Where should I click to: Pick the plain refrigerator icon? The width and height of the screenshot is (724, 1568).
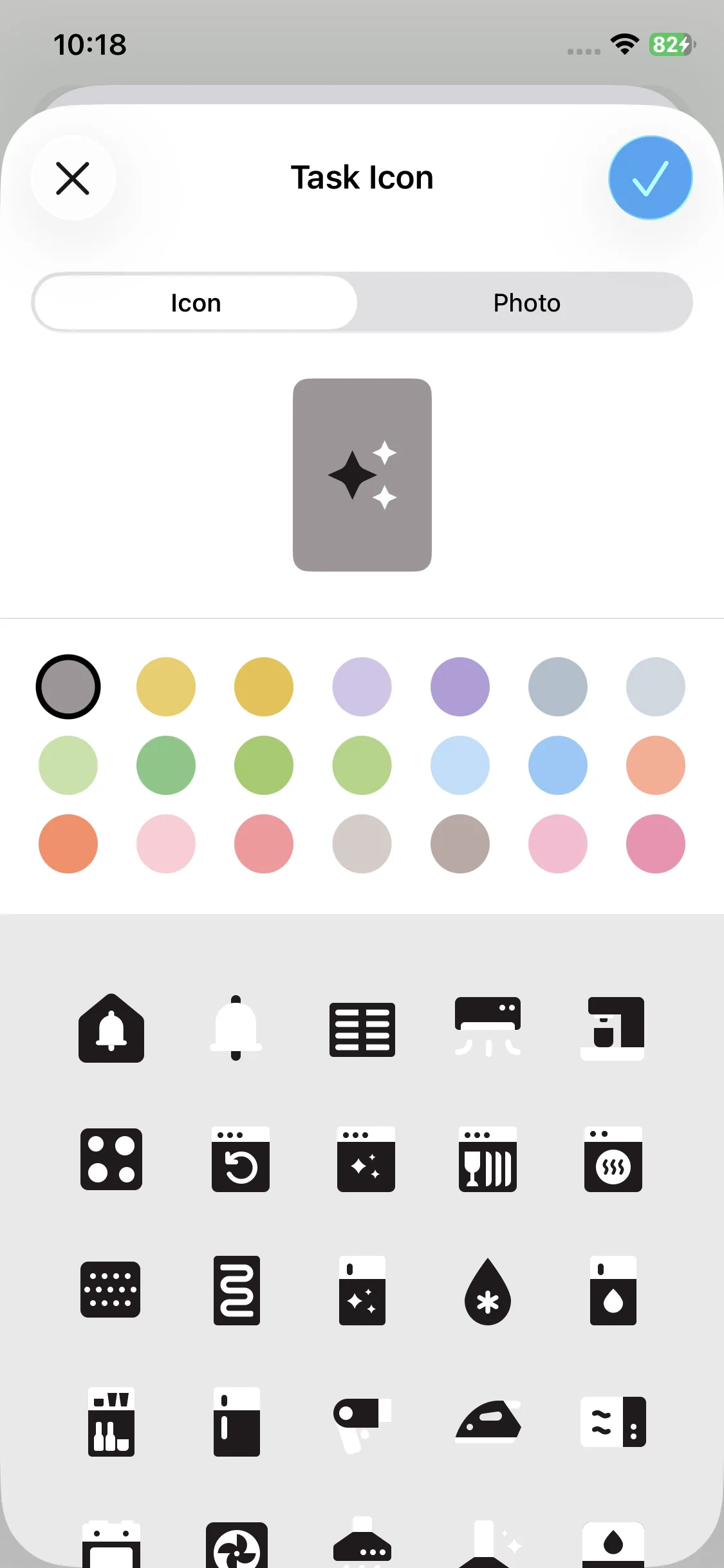pyautogui.click(x=237, y=1422)
